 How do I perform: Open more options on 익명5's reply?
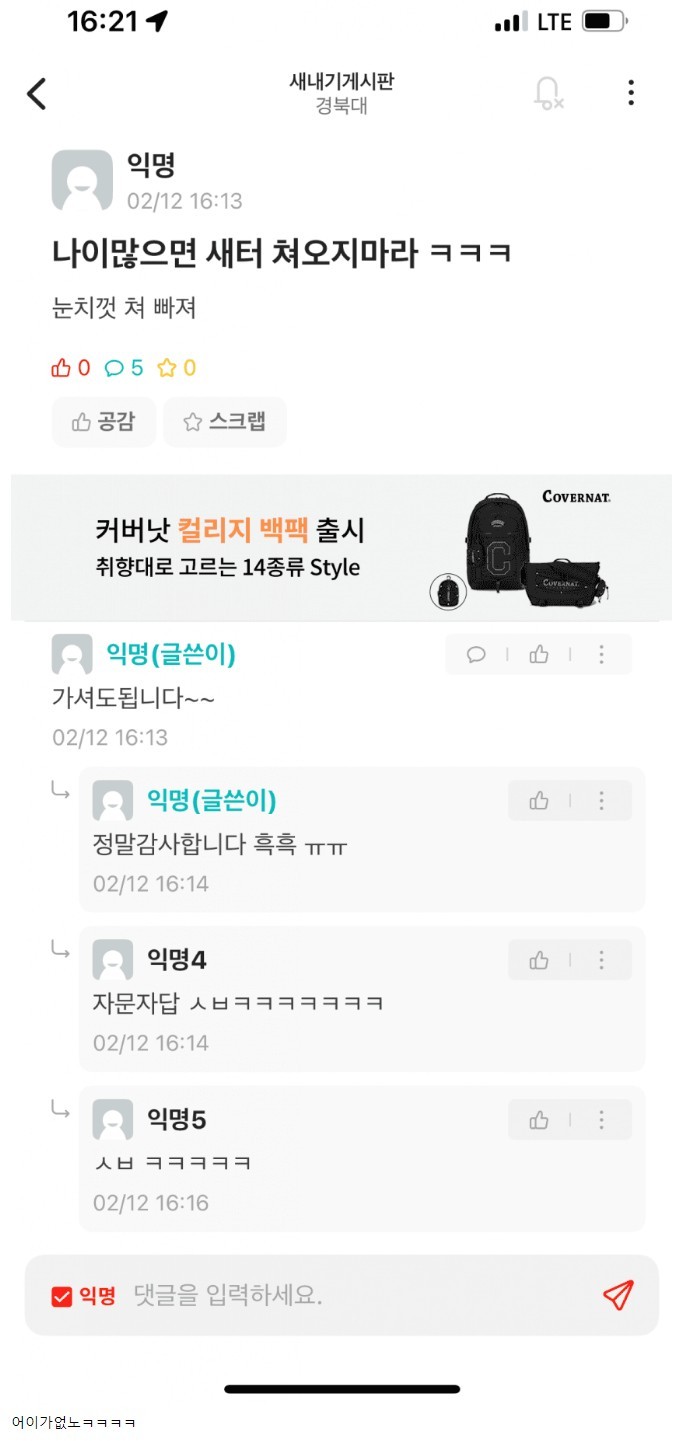[x=601, y=1120]
